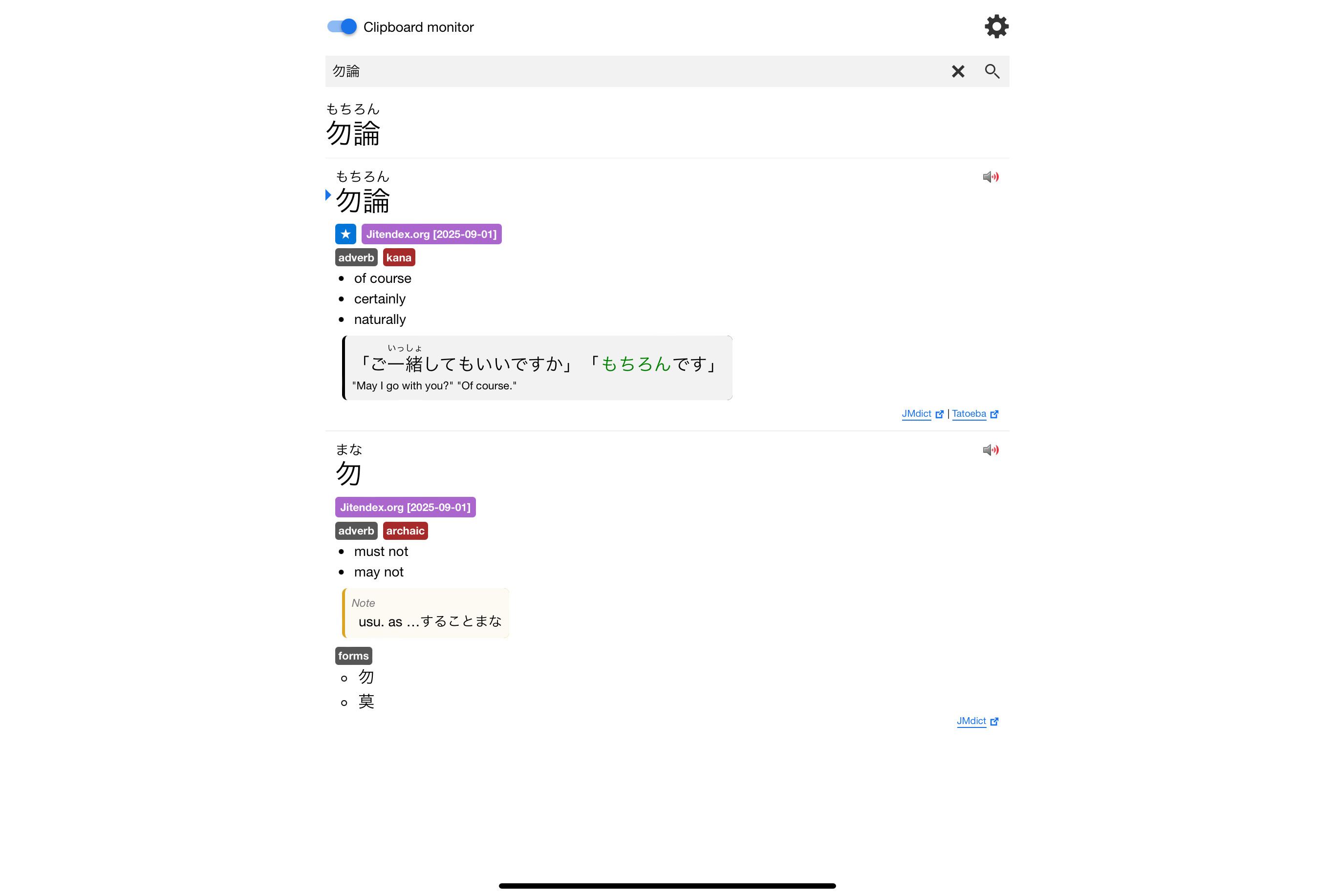This screenshot has width=1335, height=896.
Task: Open JMdict link for the 勿 entry
Action: click(971, 721)
